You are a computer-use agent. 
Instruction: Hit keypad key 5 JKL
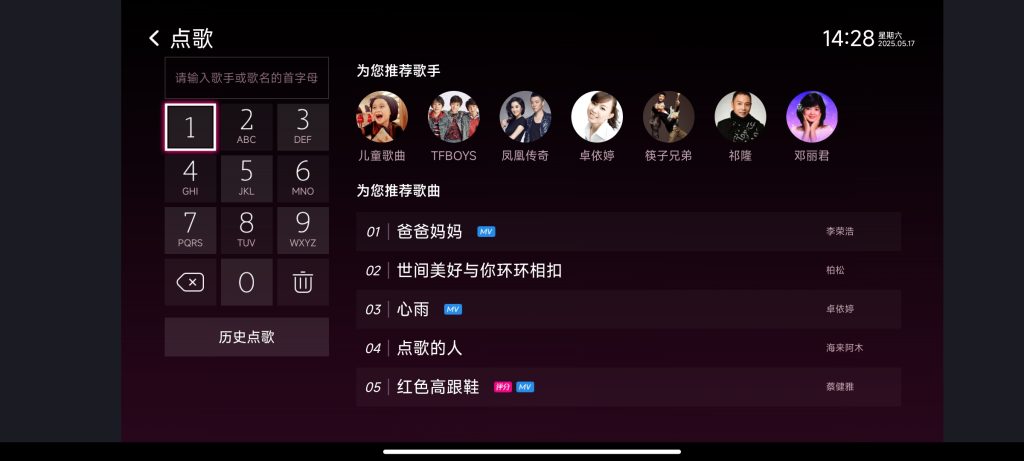tap(246, 178)
